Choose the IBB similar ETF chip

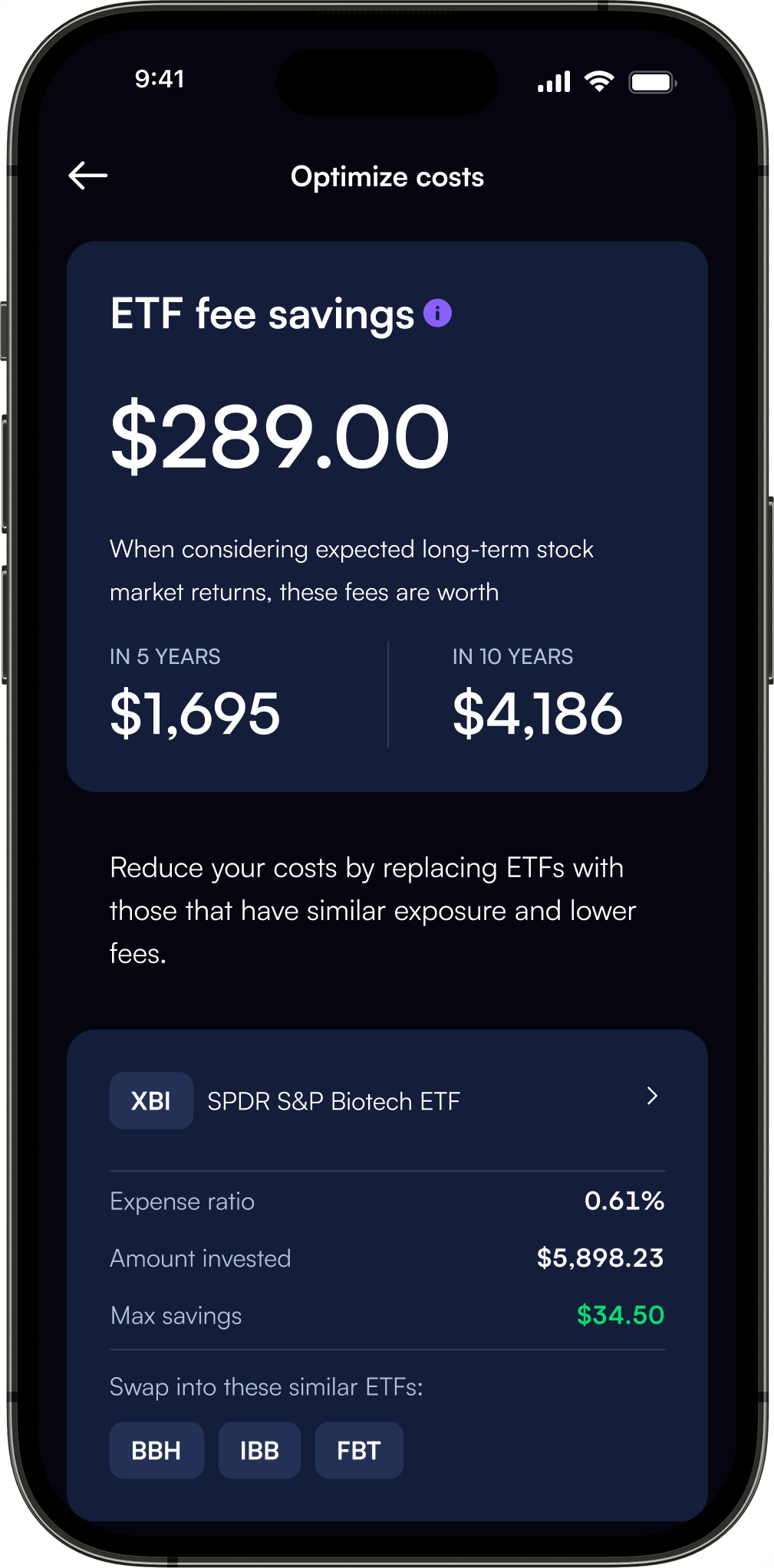click(259, 1451)
